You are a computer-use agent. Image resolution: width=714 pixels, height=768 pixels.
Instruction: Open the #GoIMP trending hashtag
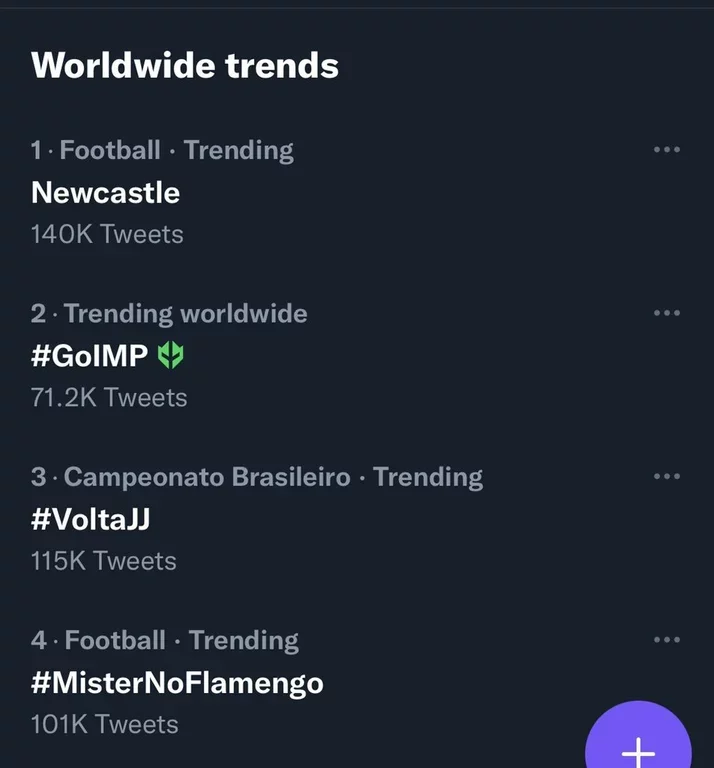click(90, 355)
